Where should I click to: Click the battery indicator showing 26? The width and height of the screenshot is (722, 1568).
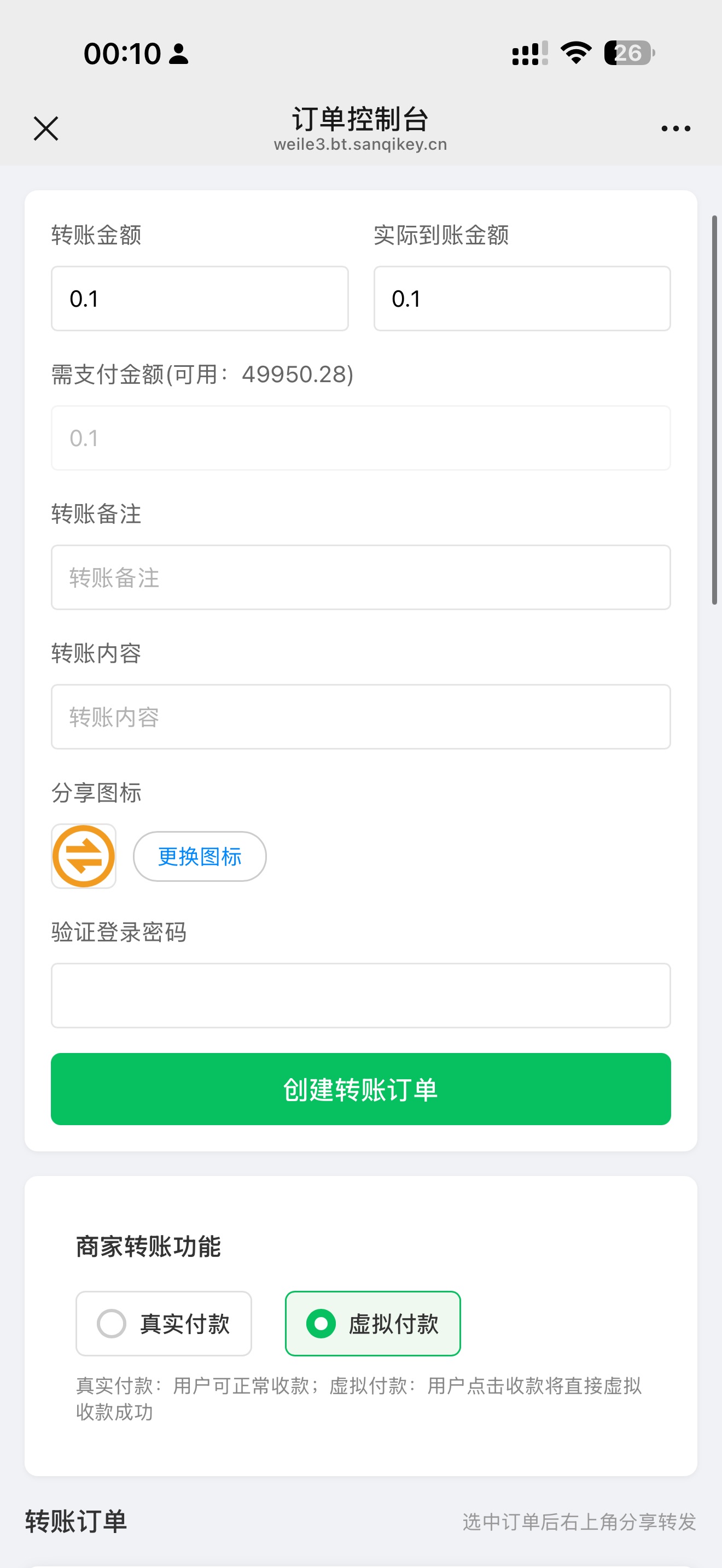coord(627,54)
